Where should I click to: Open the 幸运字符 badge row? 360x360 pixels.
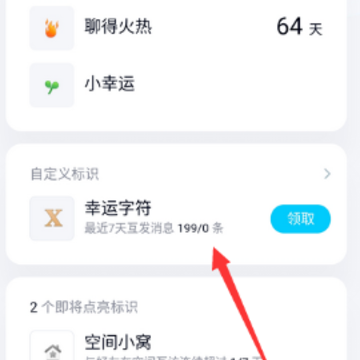[177, 218]
